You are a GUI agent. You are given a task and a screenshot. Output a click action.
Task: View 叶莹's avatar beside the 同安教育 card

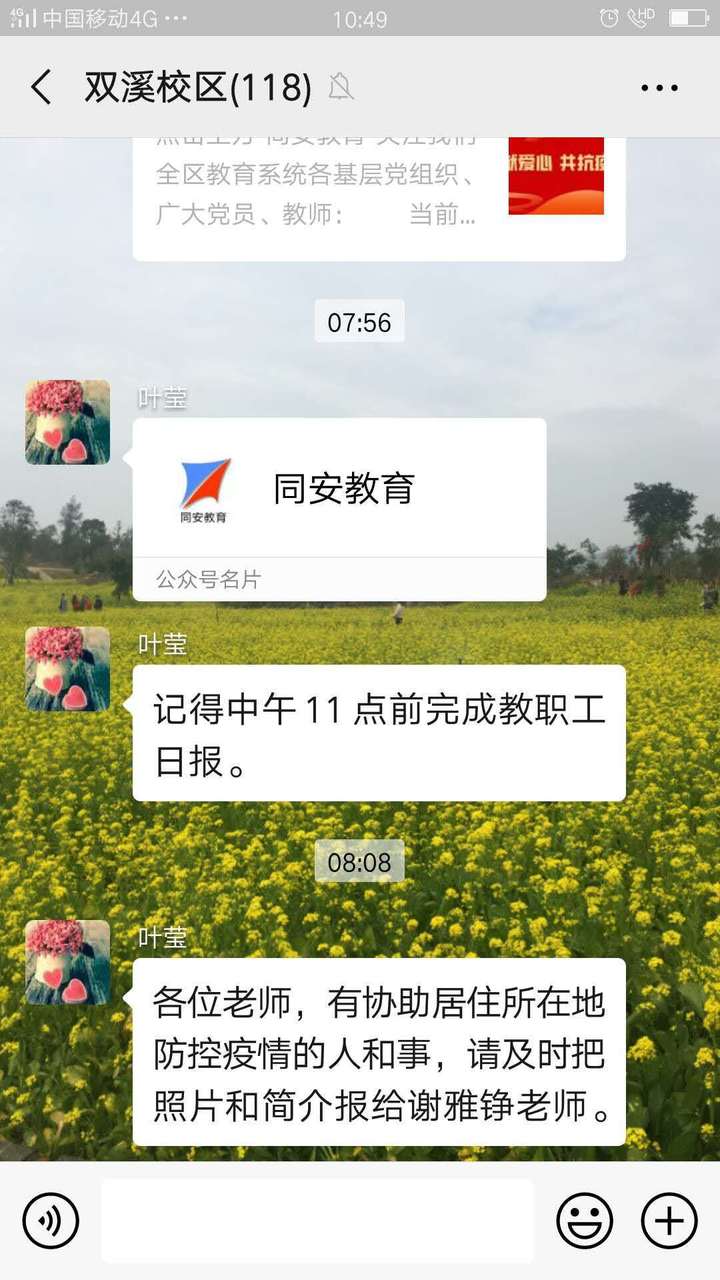[x=68, y=422]
